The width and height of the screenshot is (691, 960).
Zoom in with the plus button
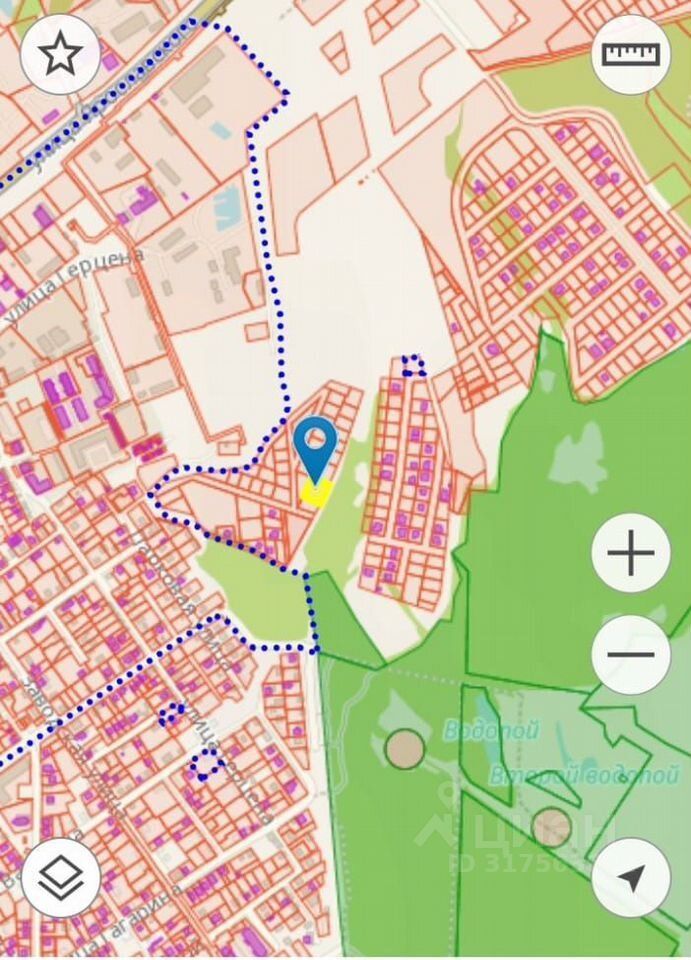(630, 553)
